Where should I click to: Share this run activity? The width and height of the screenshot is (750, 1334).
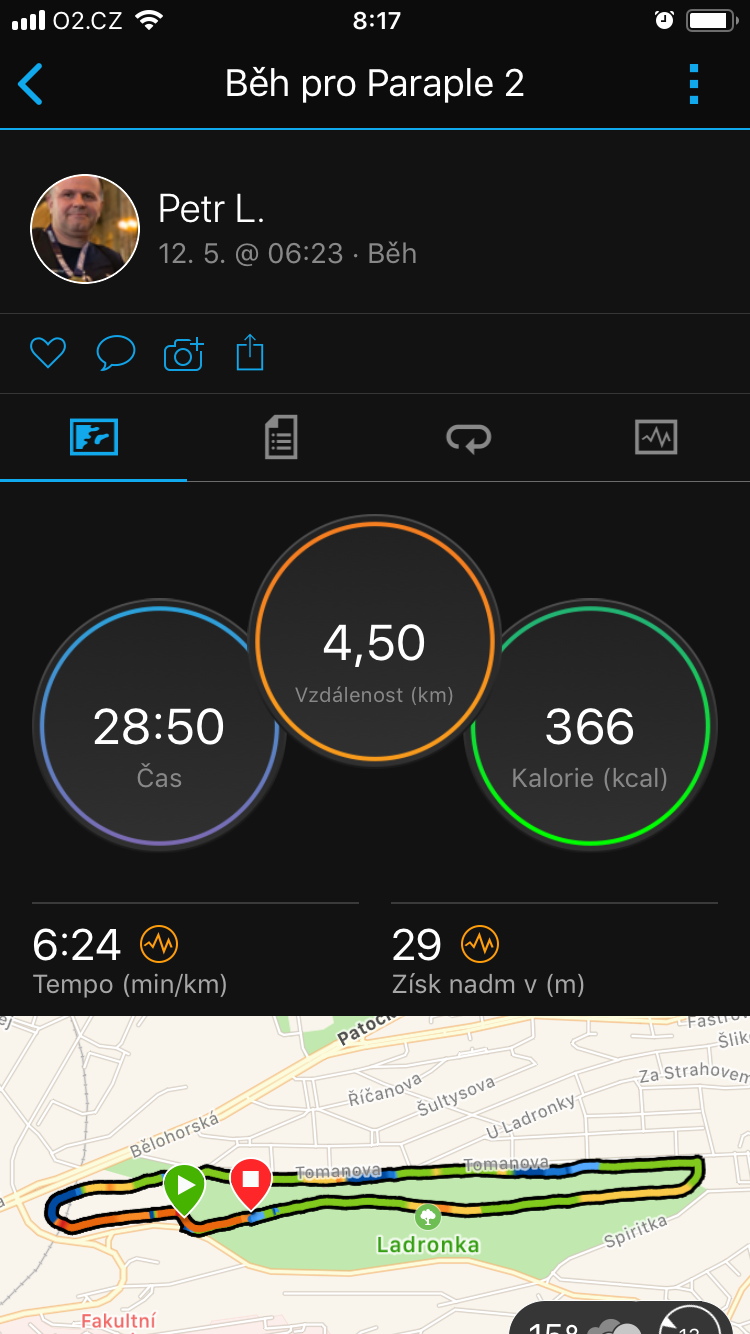point(250,353)
